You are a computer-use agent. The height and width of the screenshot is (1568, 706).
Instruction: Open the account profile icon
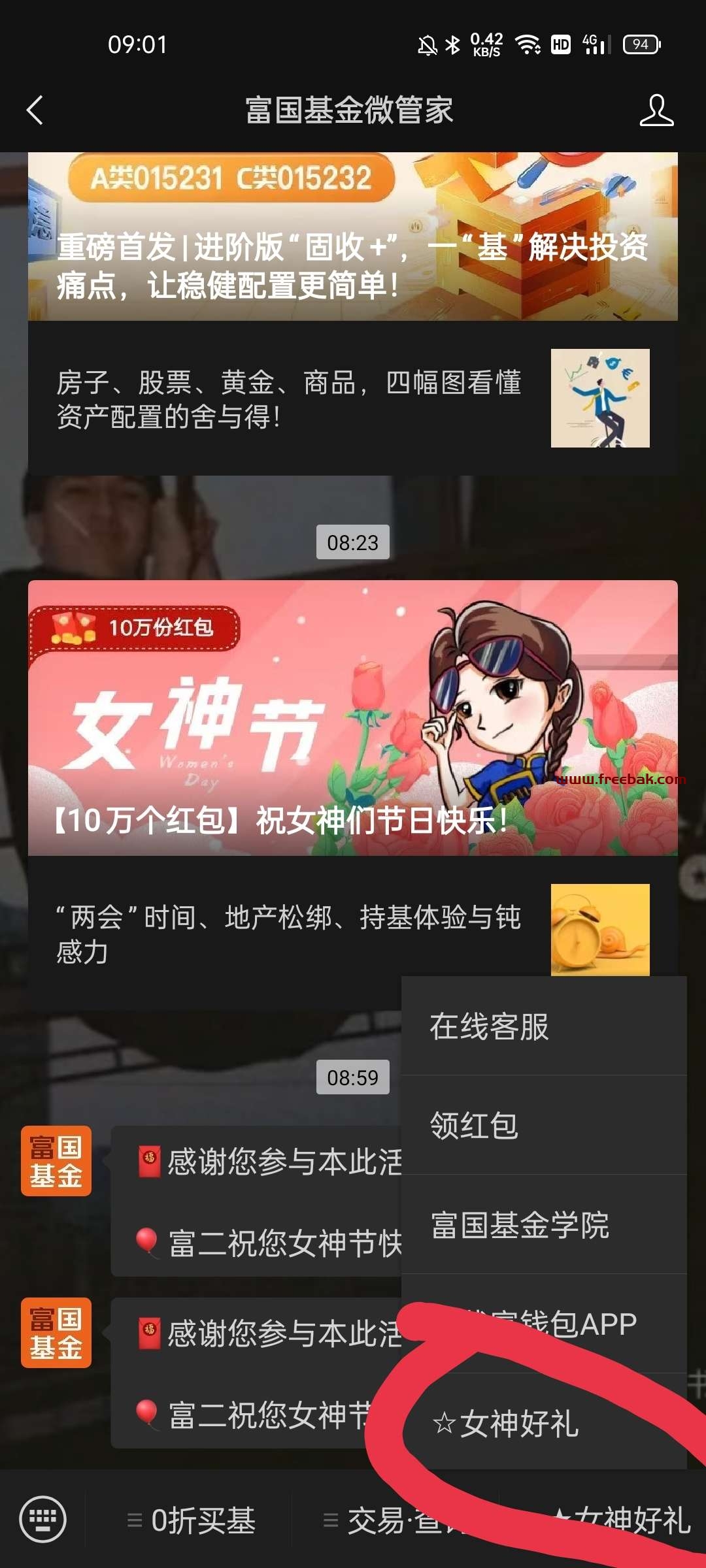point(656,110)
